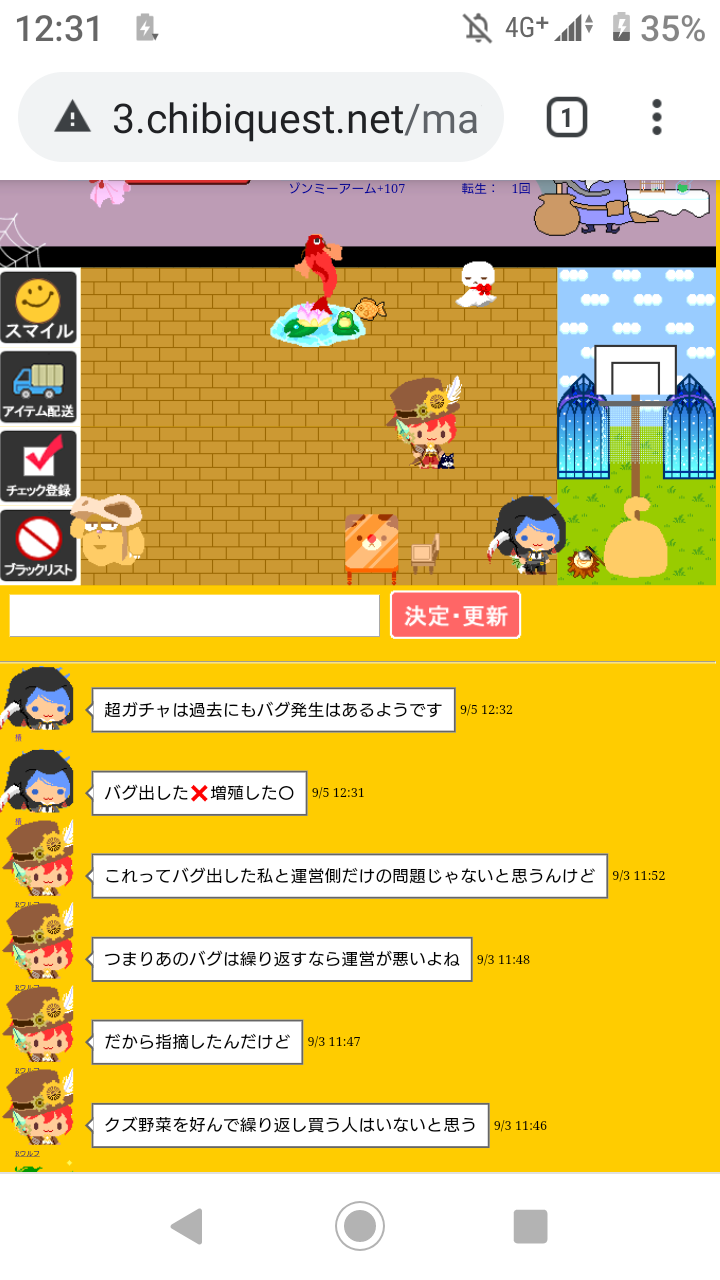Open the browser tab switcher
This screenshot has height=1280, width=720.
566,118
